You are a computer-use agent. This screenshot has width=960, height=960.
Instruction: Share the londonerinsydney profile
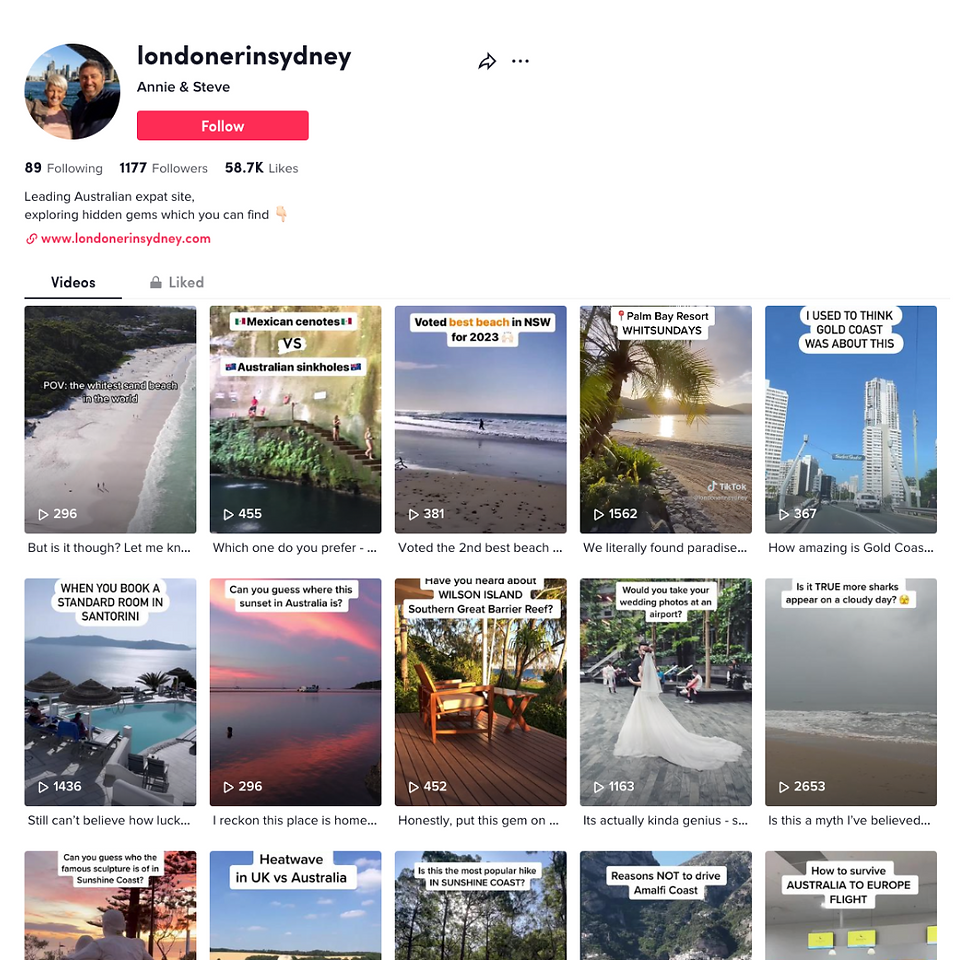point(487,61)
